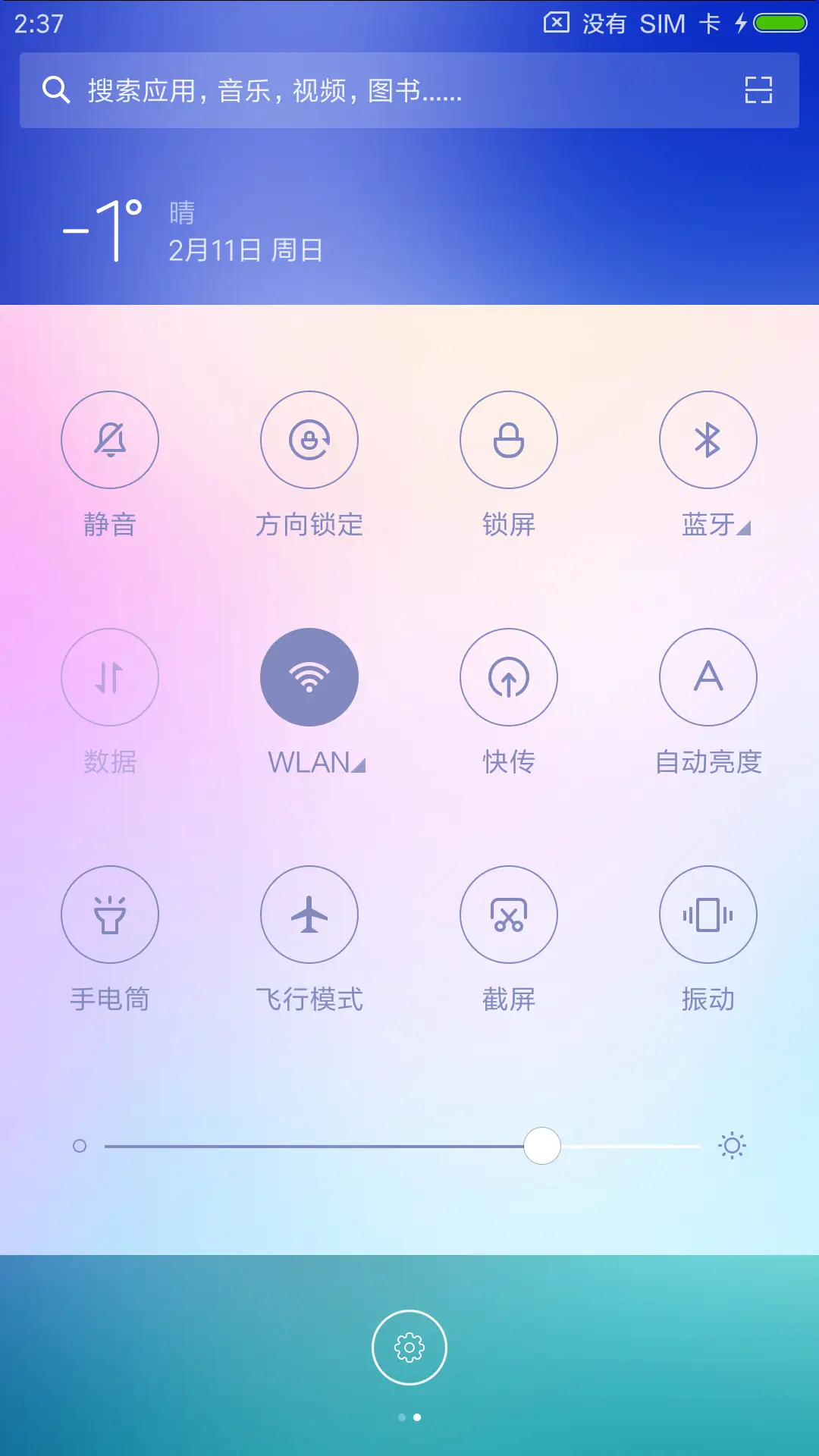Expand Bluetooth options via 蓝牙 arrow
The image size is (819, 1456).
coord(743,523)
